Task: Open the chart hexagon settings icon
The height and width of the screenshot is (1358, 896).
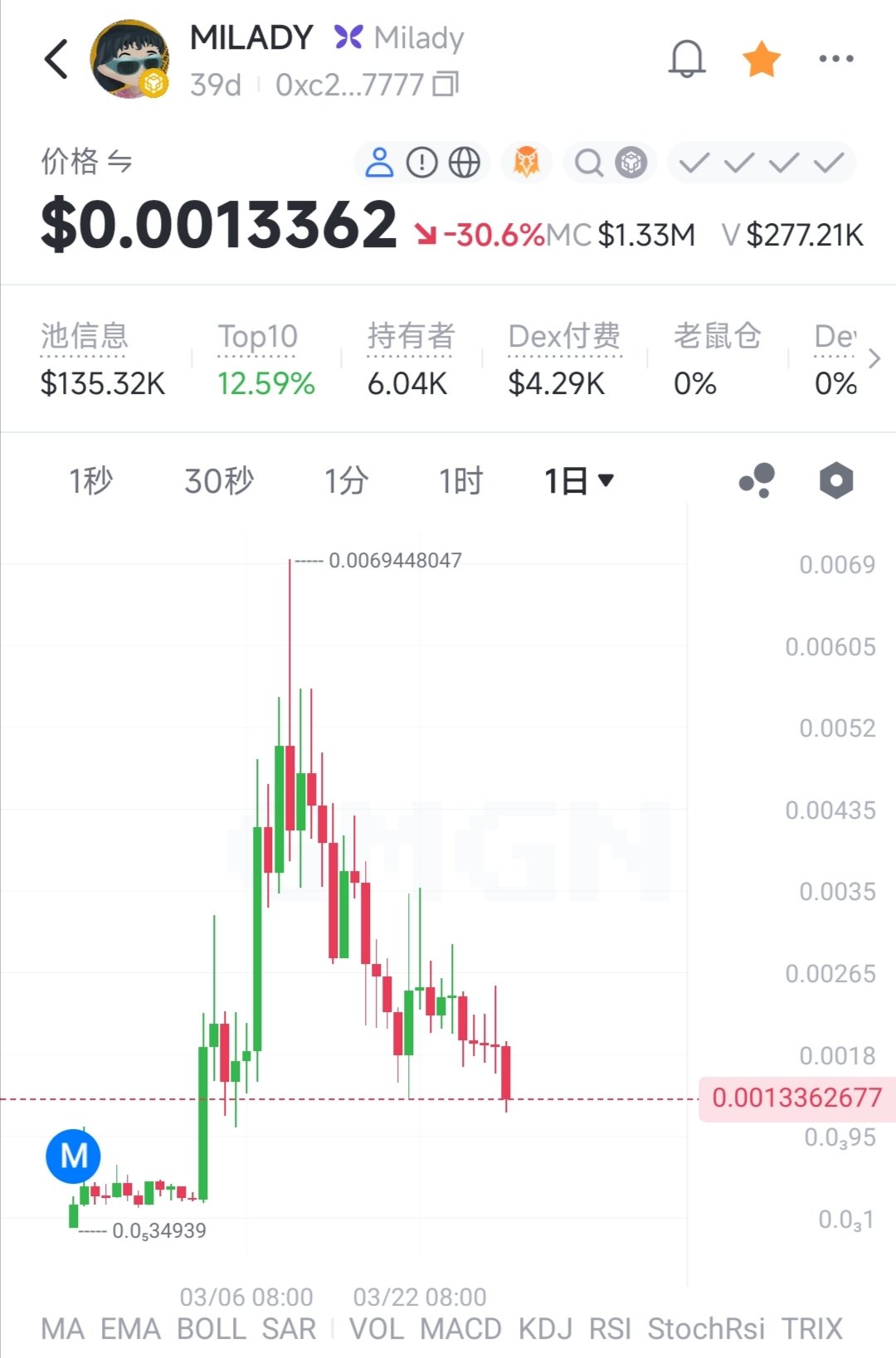Action: 835,480
